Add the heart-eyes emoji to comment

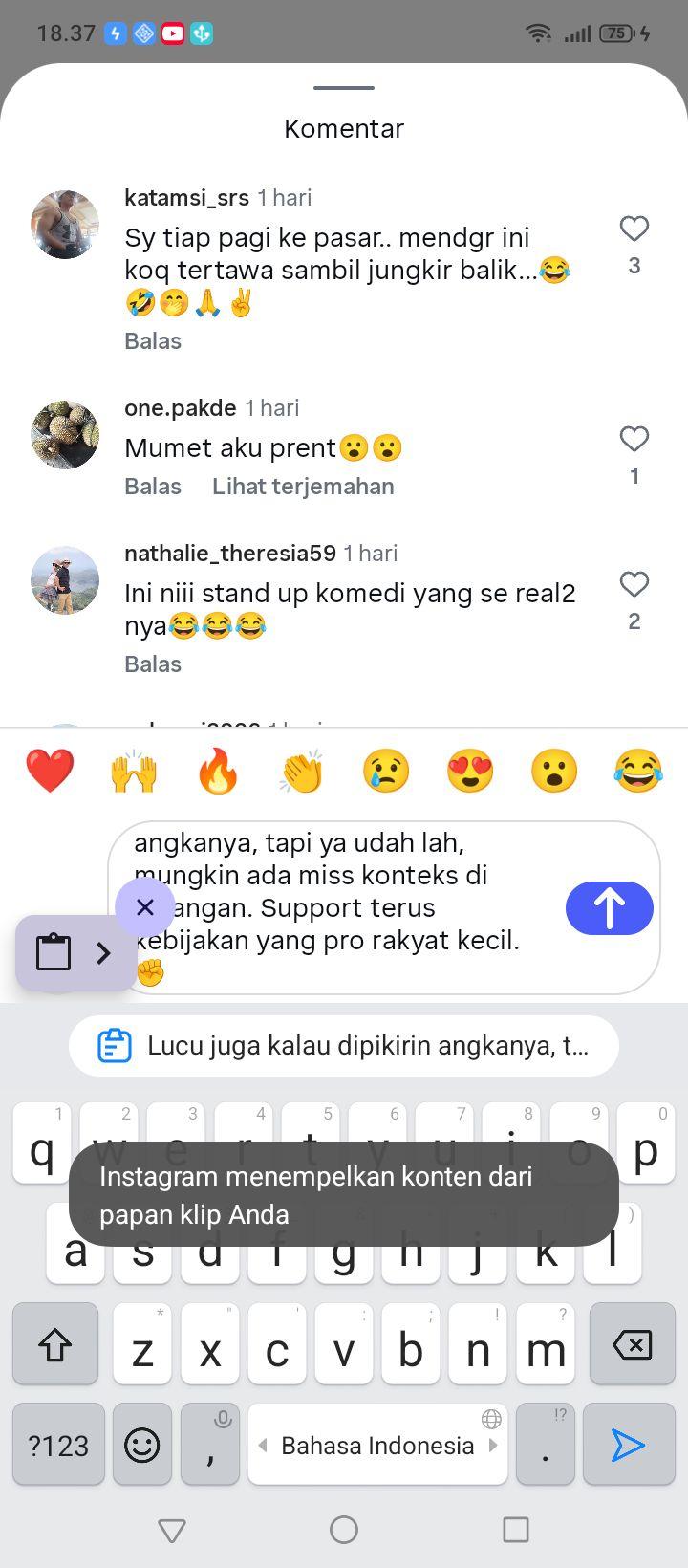point(470,771)
